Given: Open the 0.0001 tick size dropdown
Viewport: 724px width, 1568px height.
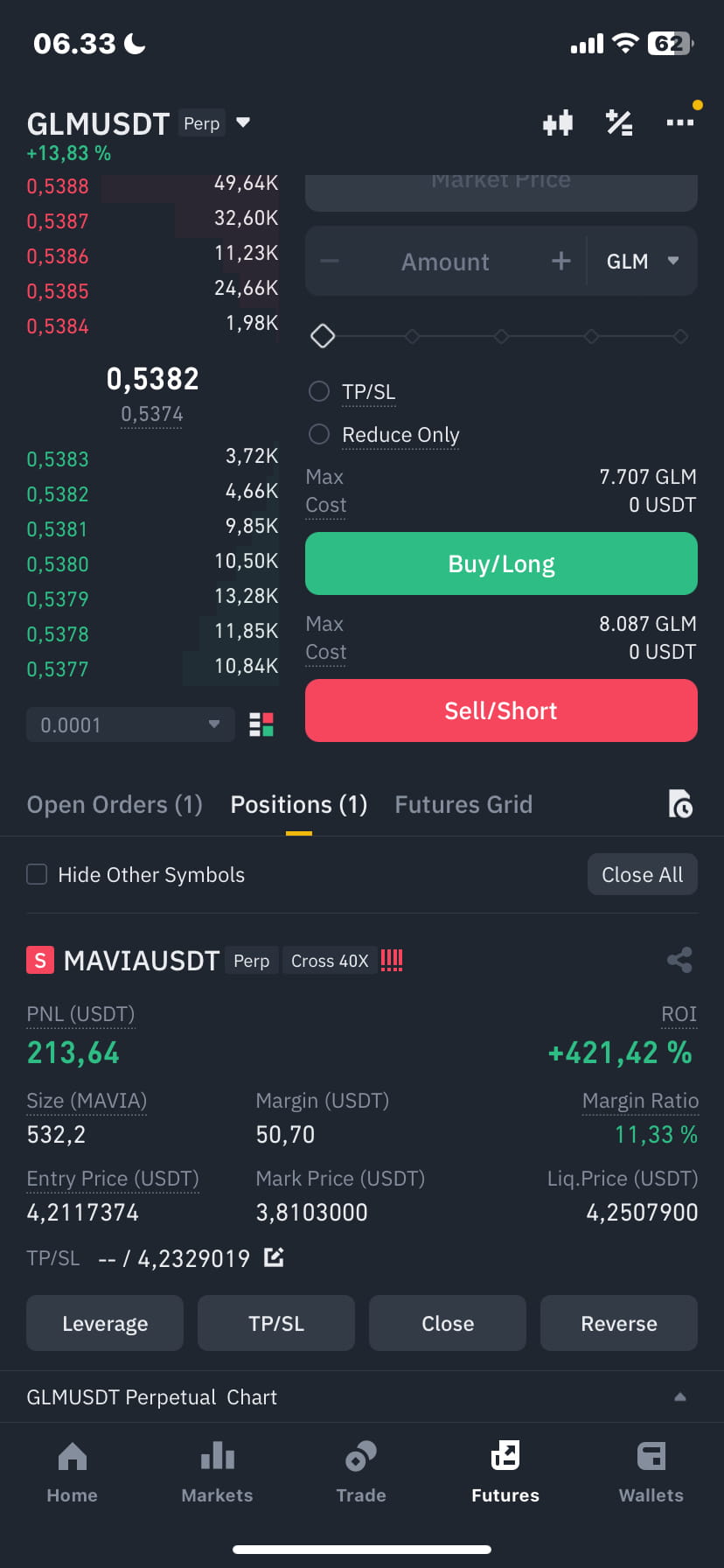Looking at the screenshot, I should (x=129, y=724).
